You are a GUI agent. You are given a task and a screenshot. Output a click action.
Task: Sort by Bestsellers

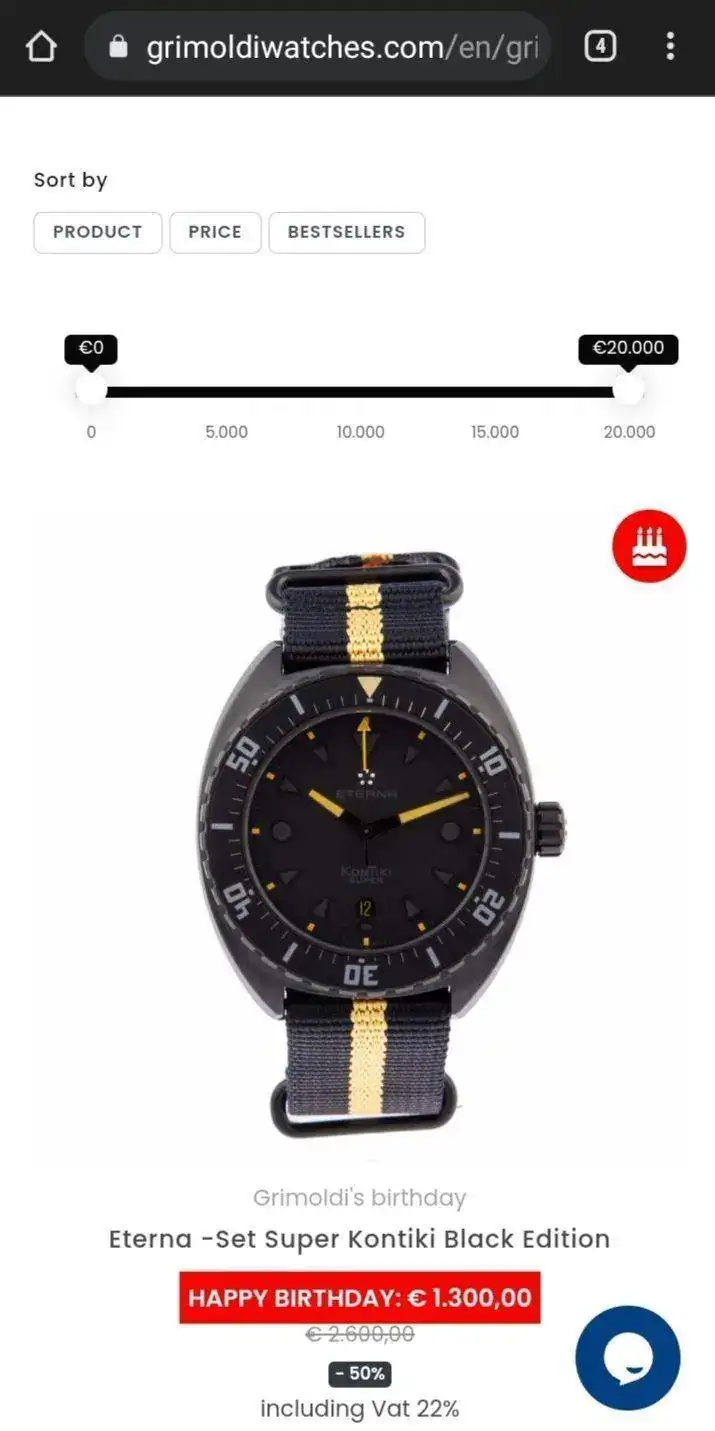[x=346, y=232]
